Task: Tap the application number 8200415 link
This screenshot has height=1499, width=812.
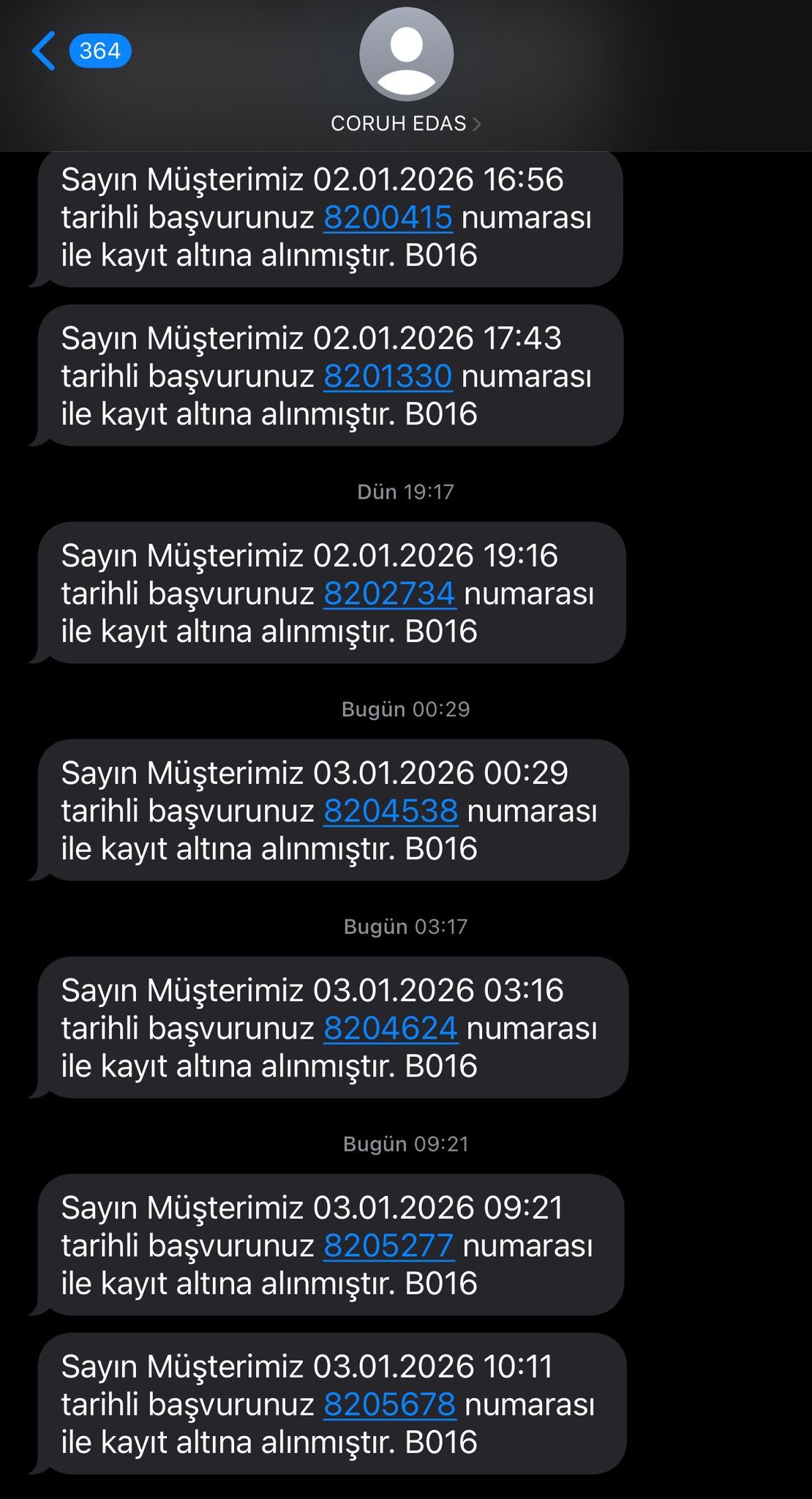Action: tap(388, 217)
